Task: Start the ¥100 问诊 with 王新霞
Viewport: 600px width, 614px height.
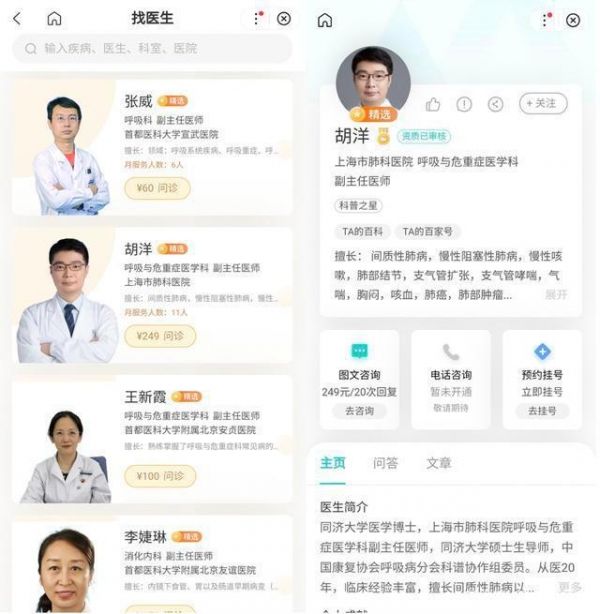Action: (160, 476)
